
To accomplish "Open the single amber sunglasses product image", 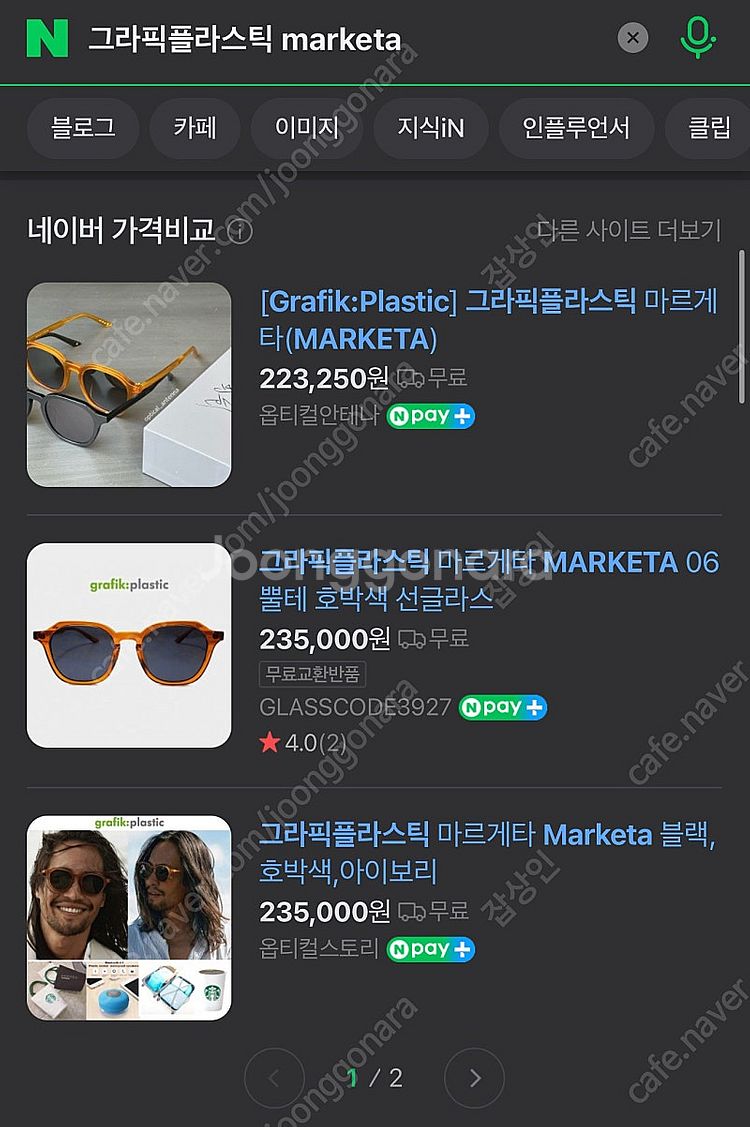I will click(128, 645).
